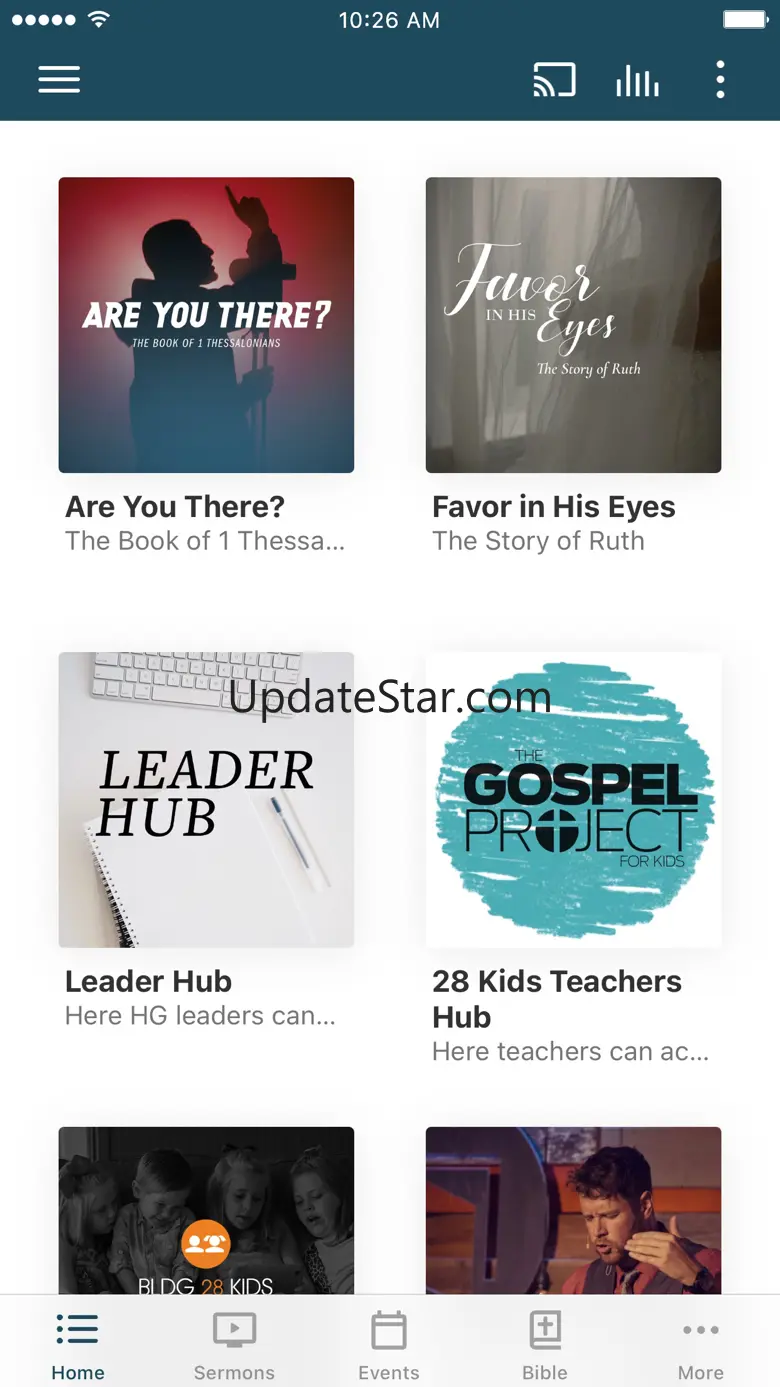This screenshot has height=1387, width=780.
Task: Open the Favor in His Eyes series
Action: [573, 325]
